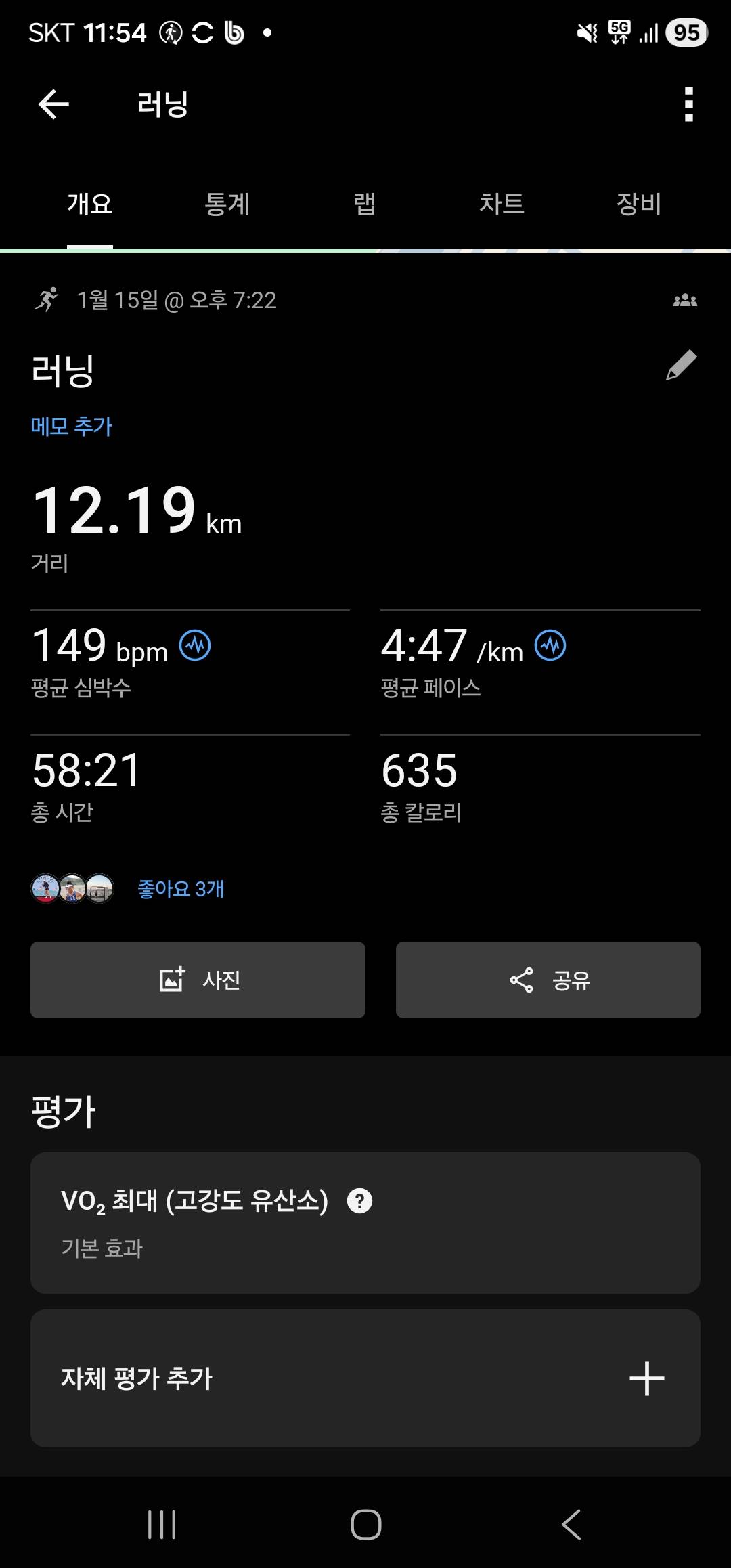Tap the back arrow to leave the activity
The height and width of the screenshot is (1568, 731).
[51, 104]
